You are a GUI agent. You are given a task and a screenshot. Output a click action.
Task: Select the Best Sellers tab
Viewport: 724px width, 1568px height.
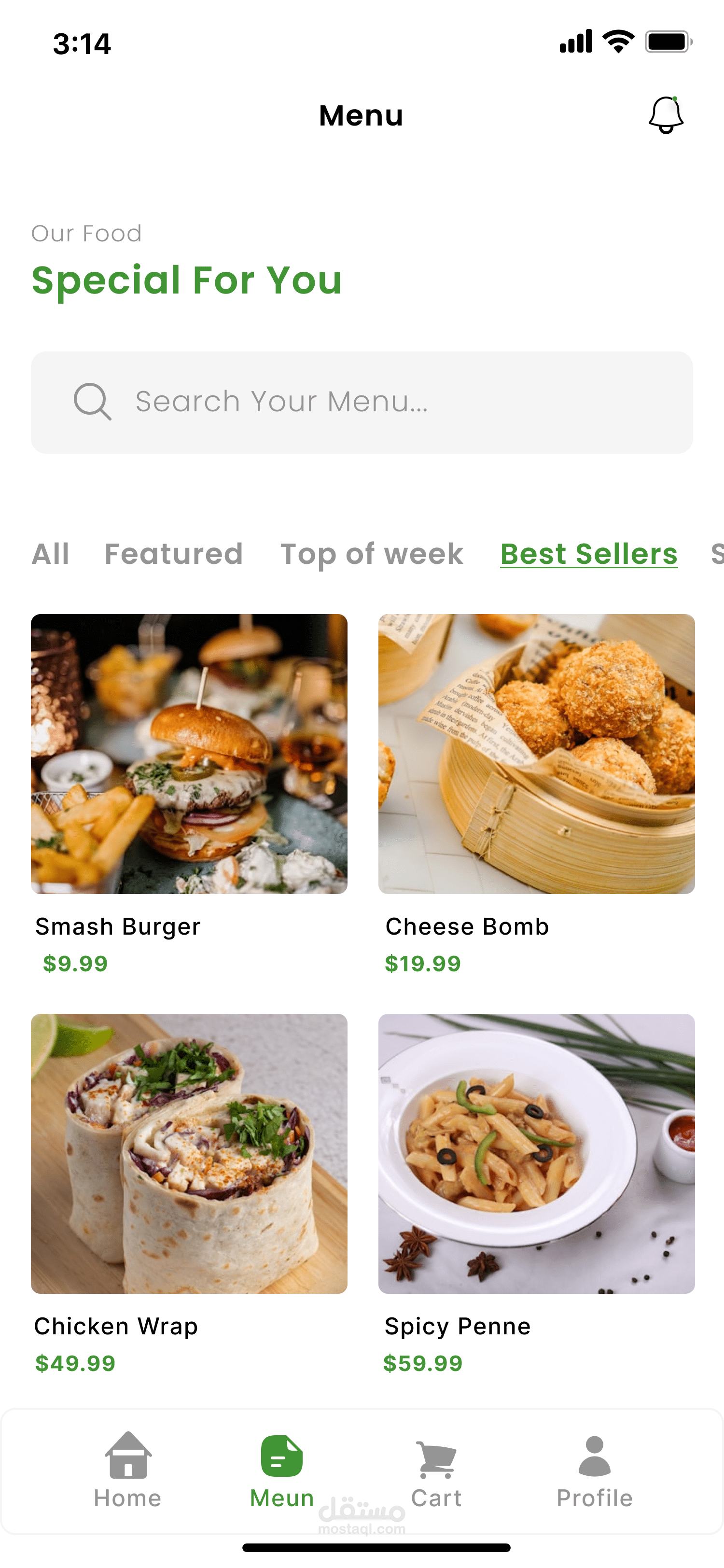(x=588, y=554)
